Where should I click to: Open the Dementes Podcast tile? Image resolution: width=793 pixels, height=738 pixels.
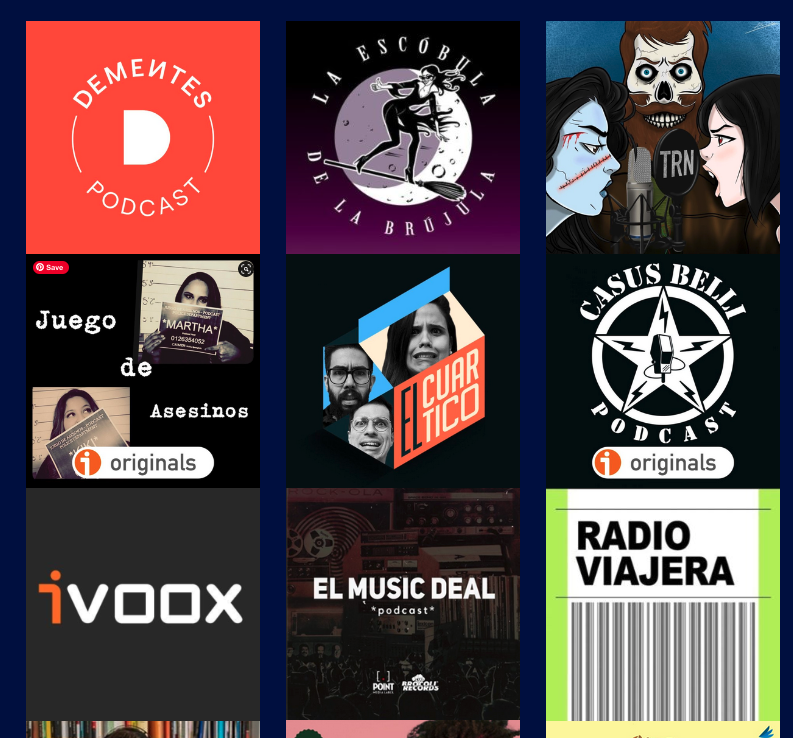coord(143,137)
